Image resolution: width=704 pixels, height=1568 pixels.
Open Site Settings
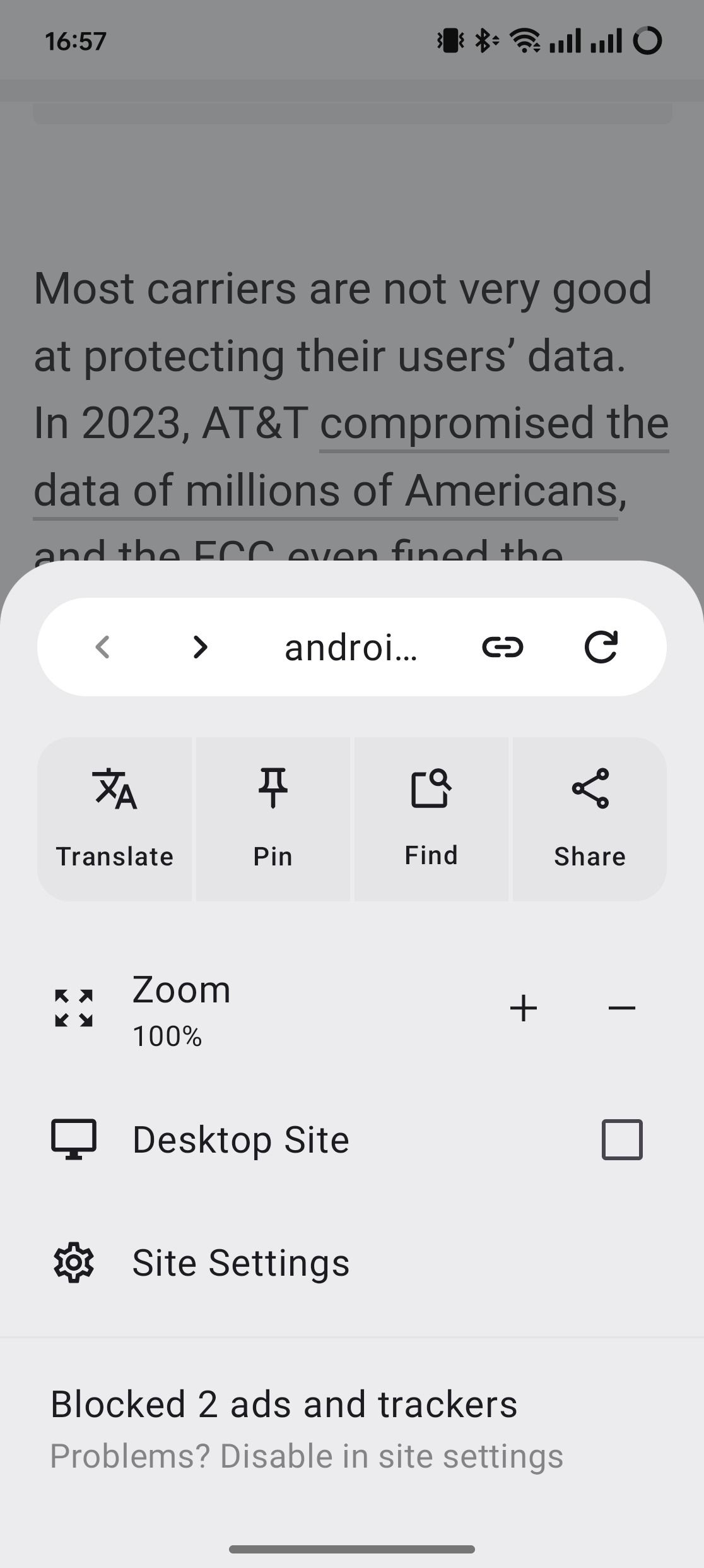click(x=240, y=1263)
